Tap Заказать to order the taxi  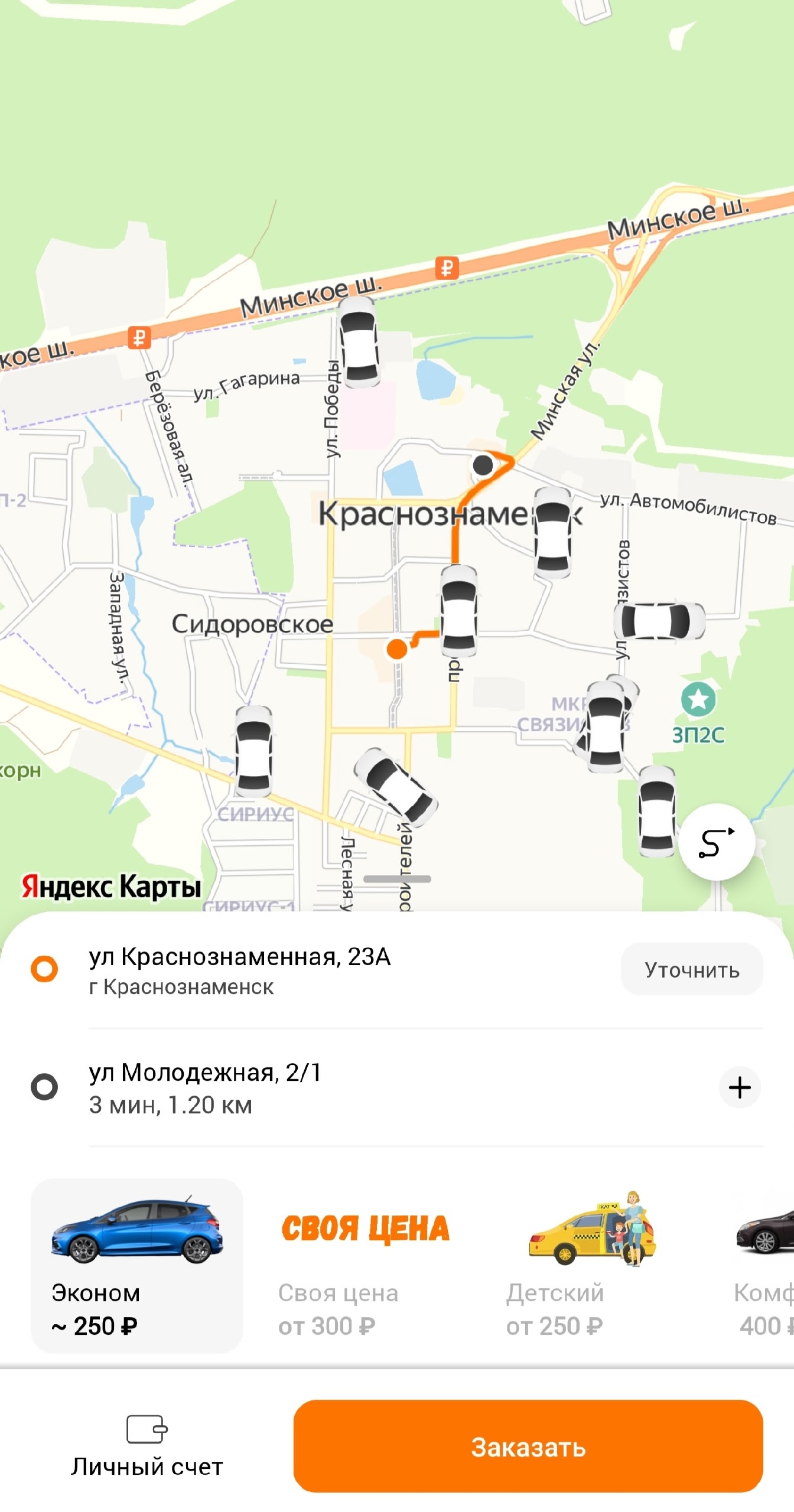coord(528,1446)
